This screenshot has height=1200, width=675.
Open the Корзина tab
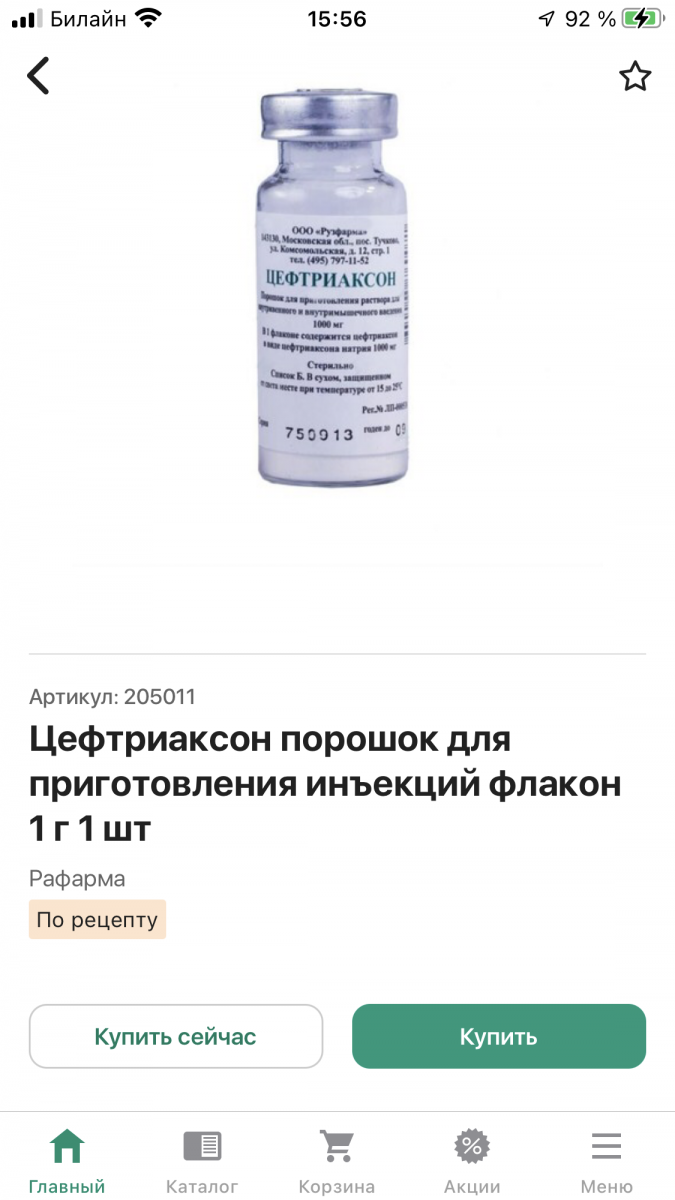[x=337, y=1162]
